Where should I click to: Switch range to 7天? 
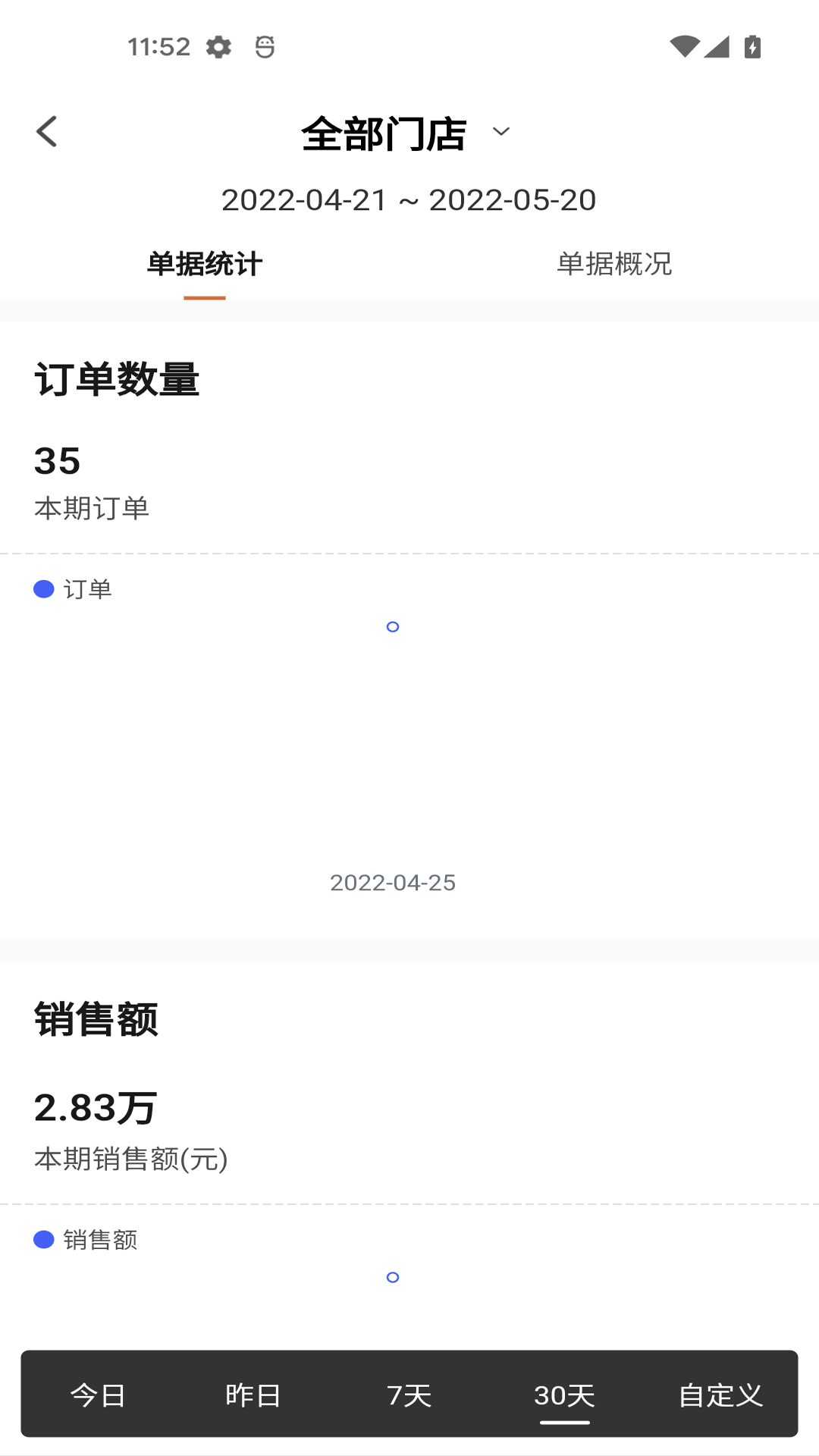[x=409, y=1395]
